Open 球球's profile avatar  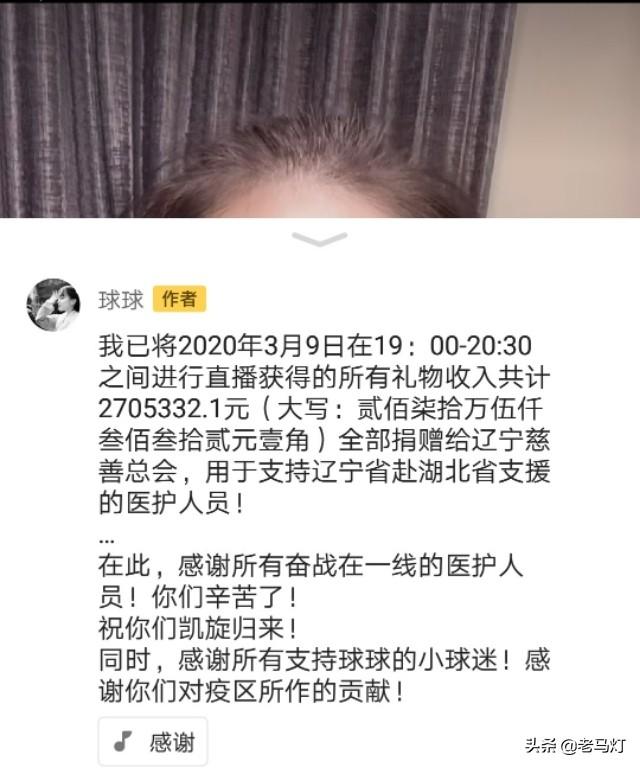[x=53, y=304]
